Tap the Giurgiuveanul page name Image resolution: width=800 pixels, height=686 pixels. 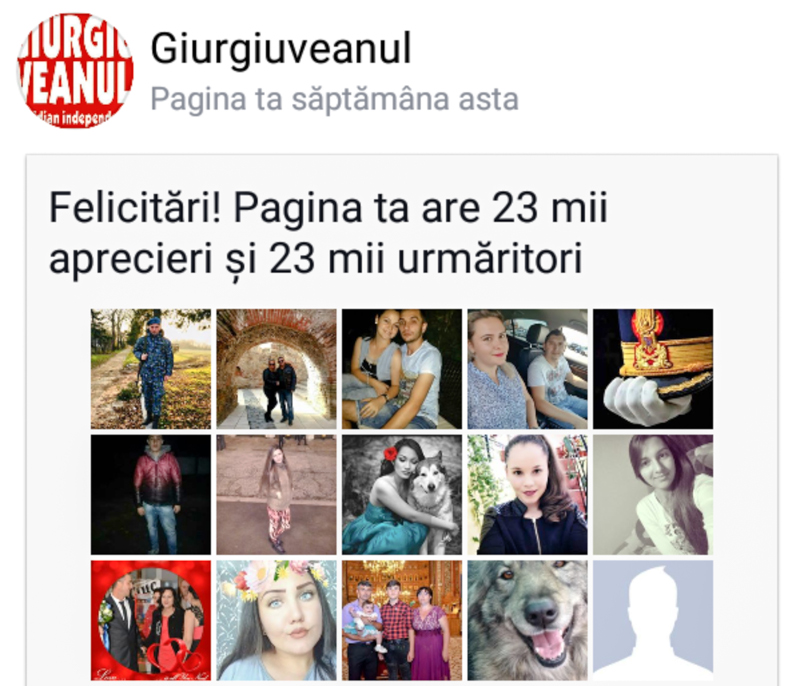pos(281,48)
